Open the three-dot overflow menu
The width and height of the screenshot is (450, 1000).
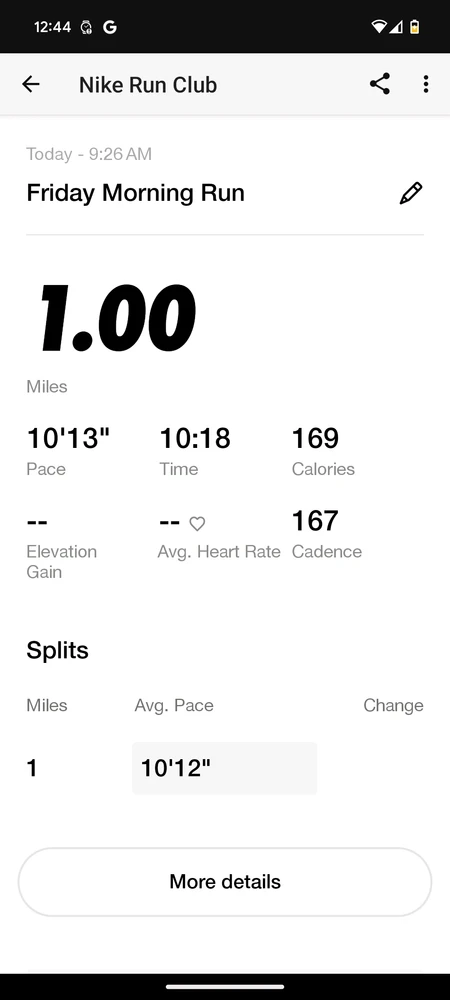coord(426,84)
